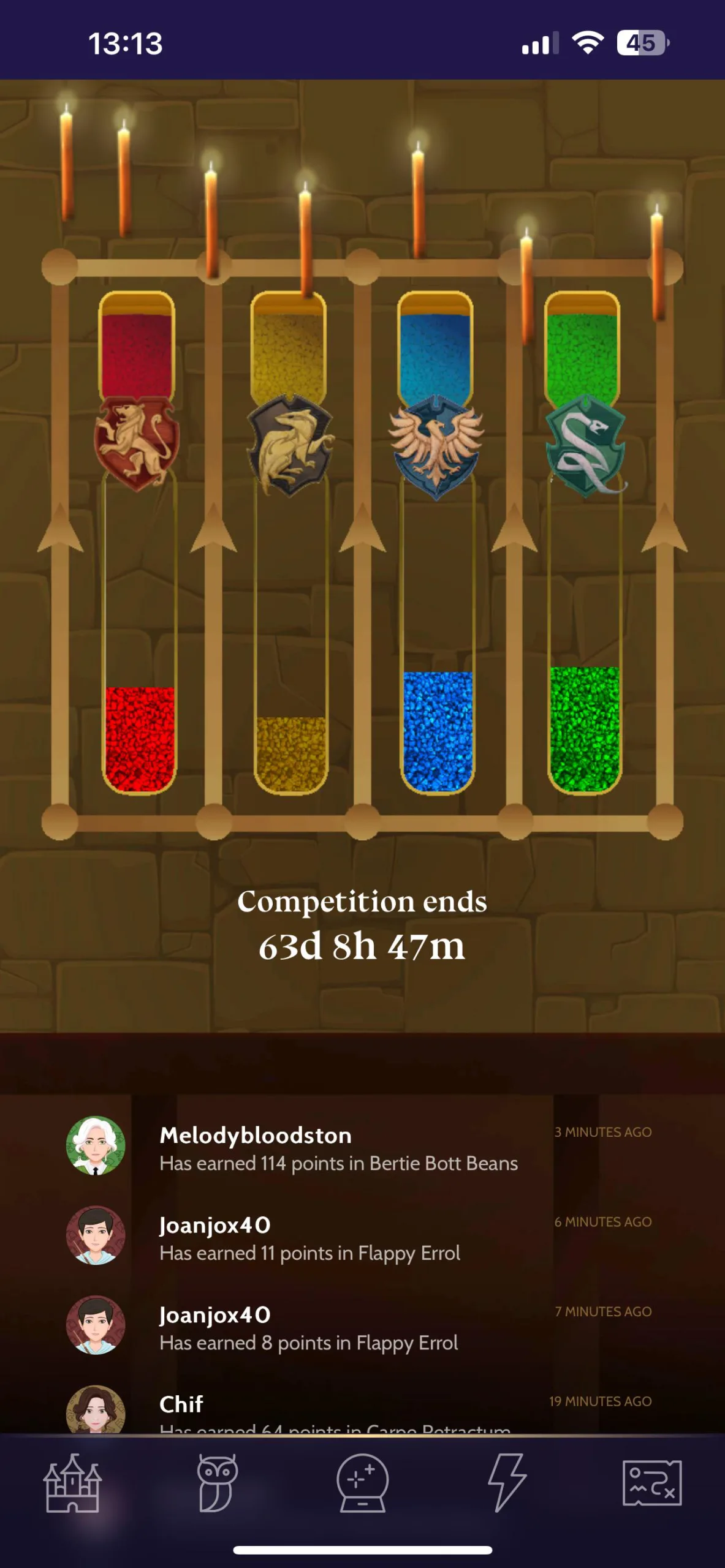The height and width of the screenshot is (1568, 725).
Task: Open Joanjox40's 8 points Flappy Errol entry
Action: tap(362, 1325)
